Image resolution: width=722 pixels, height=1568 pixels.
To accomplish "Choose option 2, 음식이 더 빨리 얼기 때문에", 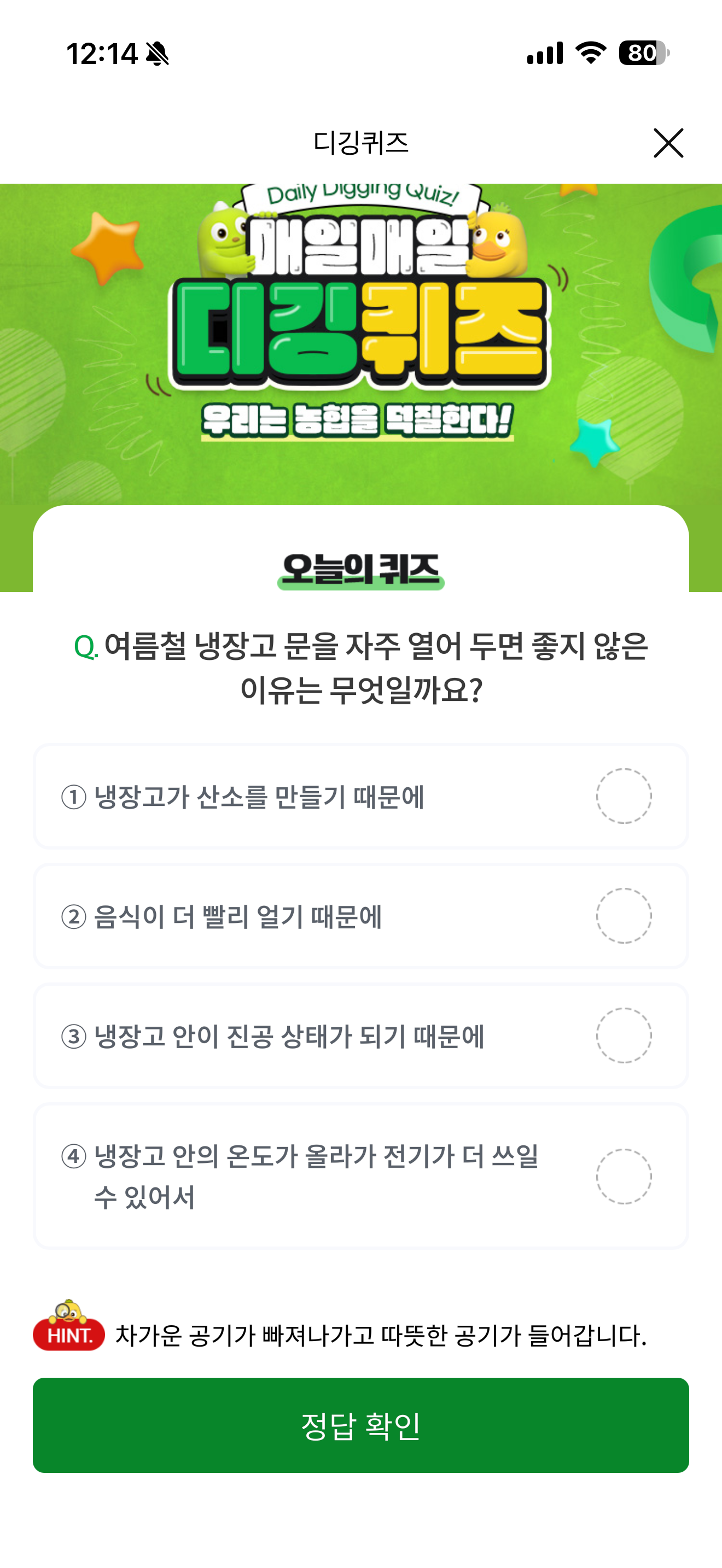I will tap(361, 915).
